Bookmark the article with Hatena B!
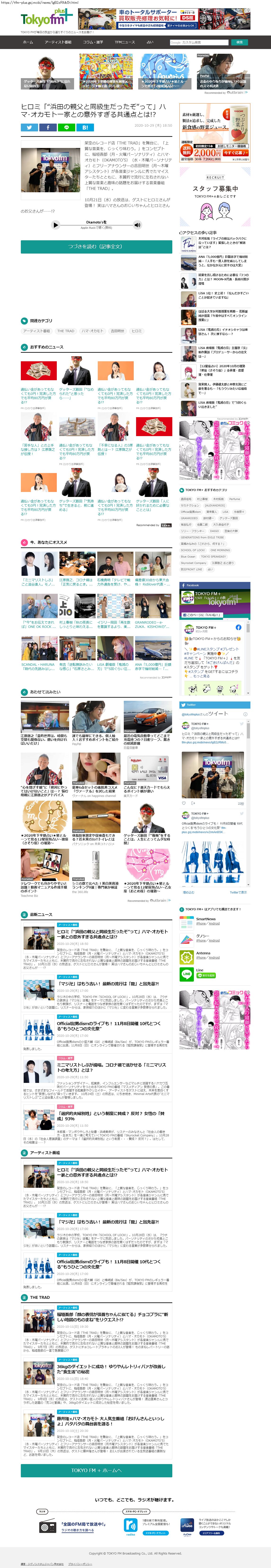This screenshot has width=271, height=1568. click(85, 127)
